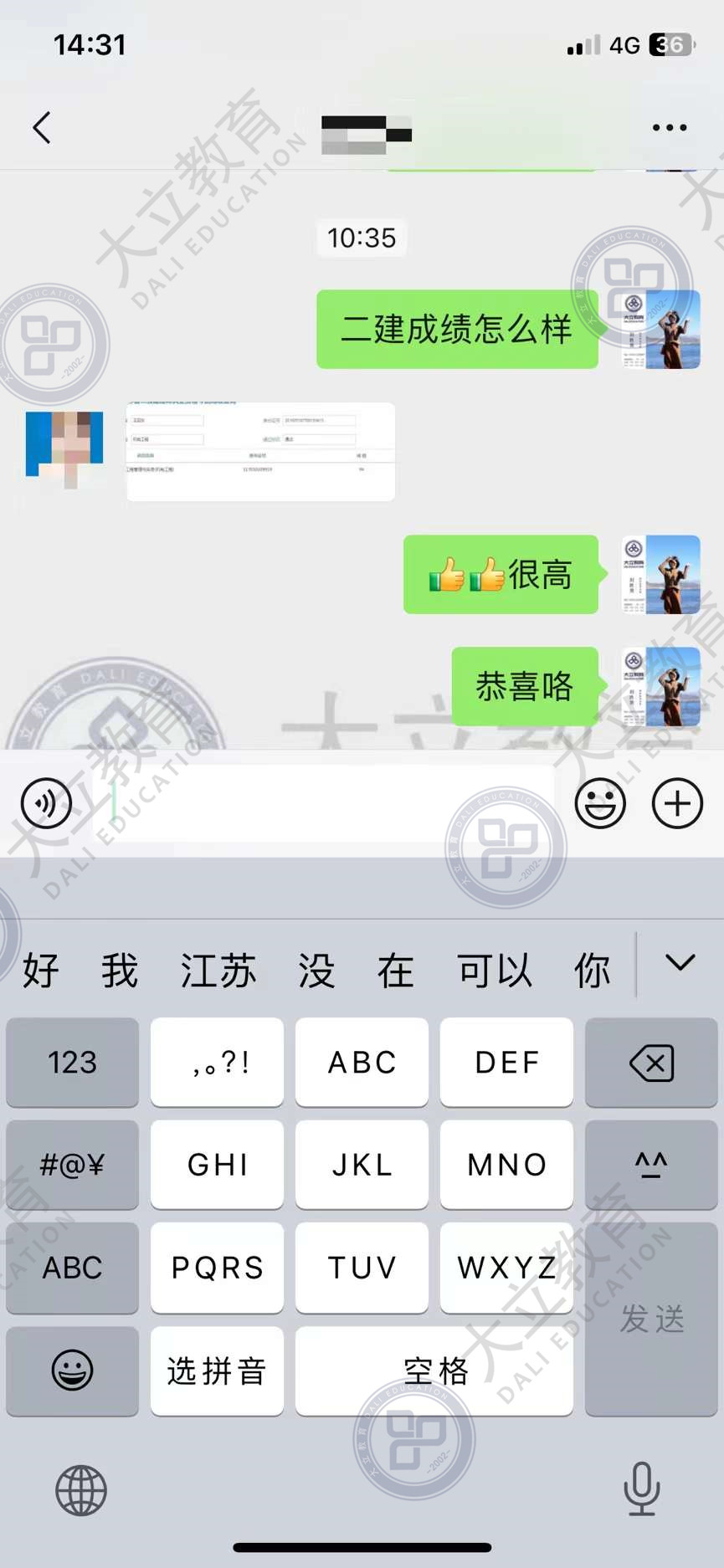The height and width of the screenshot is (1568, 724).
Task: Expand the candidate word list
Action: click(x=680, y=963)
